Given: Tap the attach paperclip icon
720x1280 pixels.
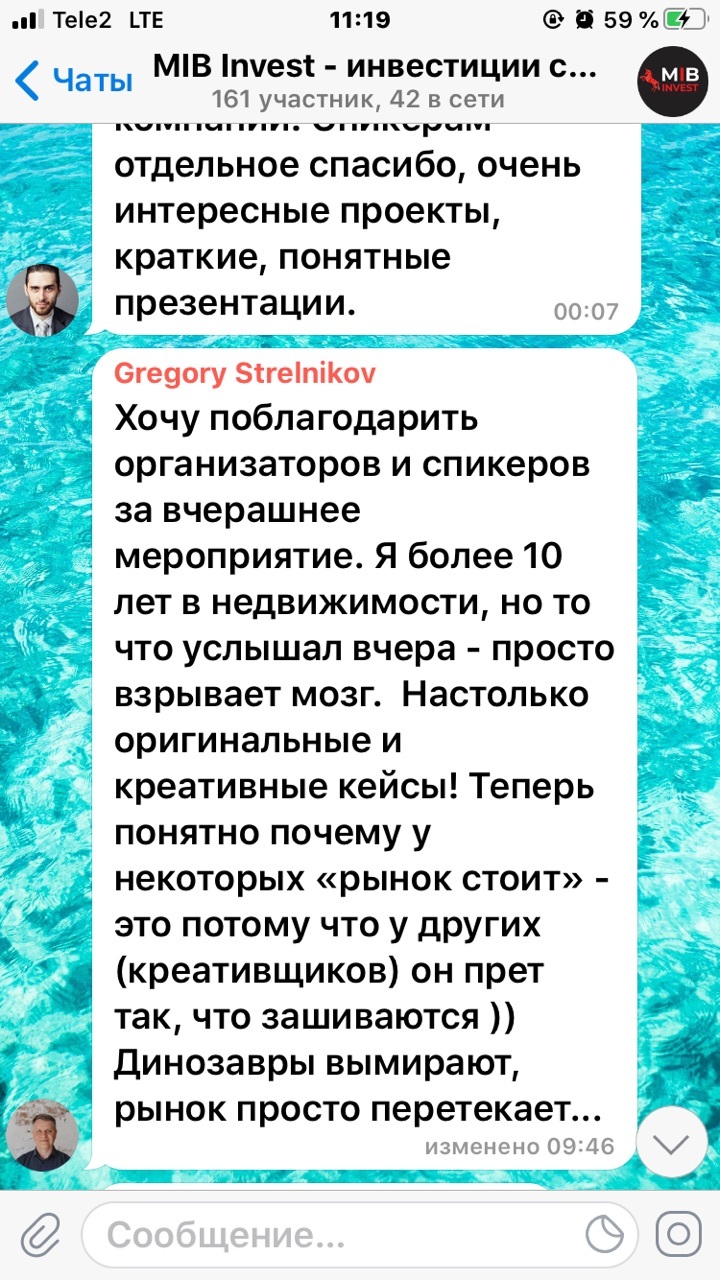Looking at the screenshot, I should [x=42, y=1234].
